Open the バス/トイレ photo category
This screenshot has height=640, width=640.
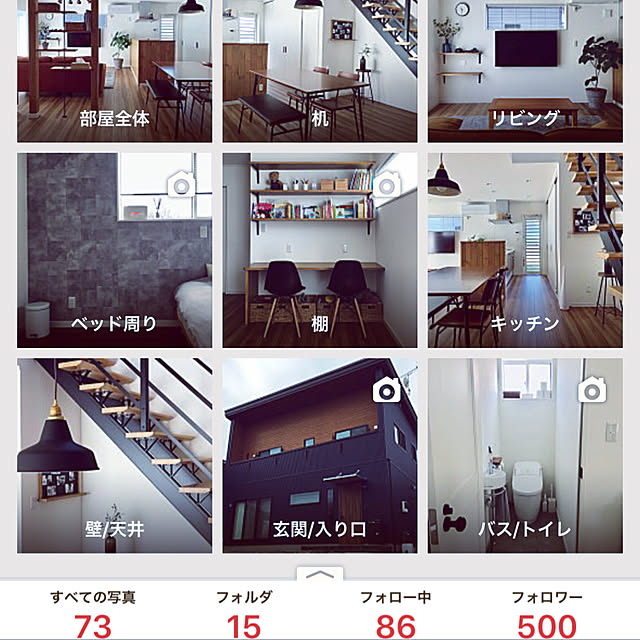coord(525,455)
